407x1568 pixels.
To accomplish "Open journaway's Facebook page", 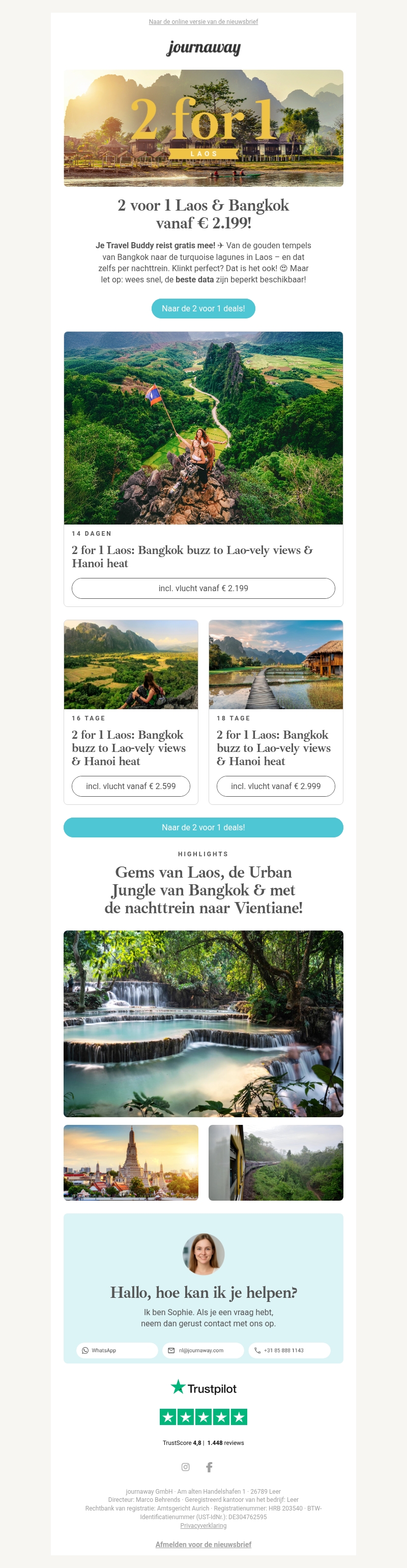I will coord(209,1467).
